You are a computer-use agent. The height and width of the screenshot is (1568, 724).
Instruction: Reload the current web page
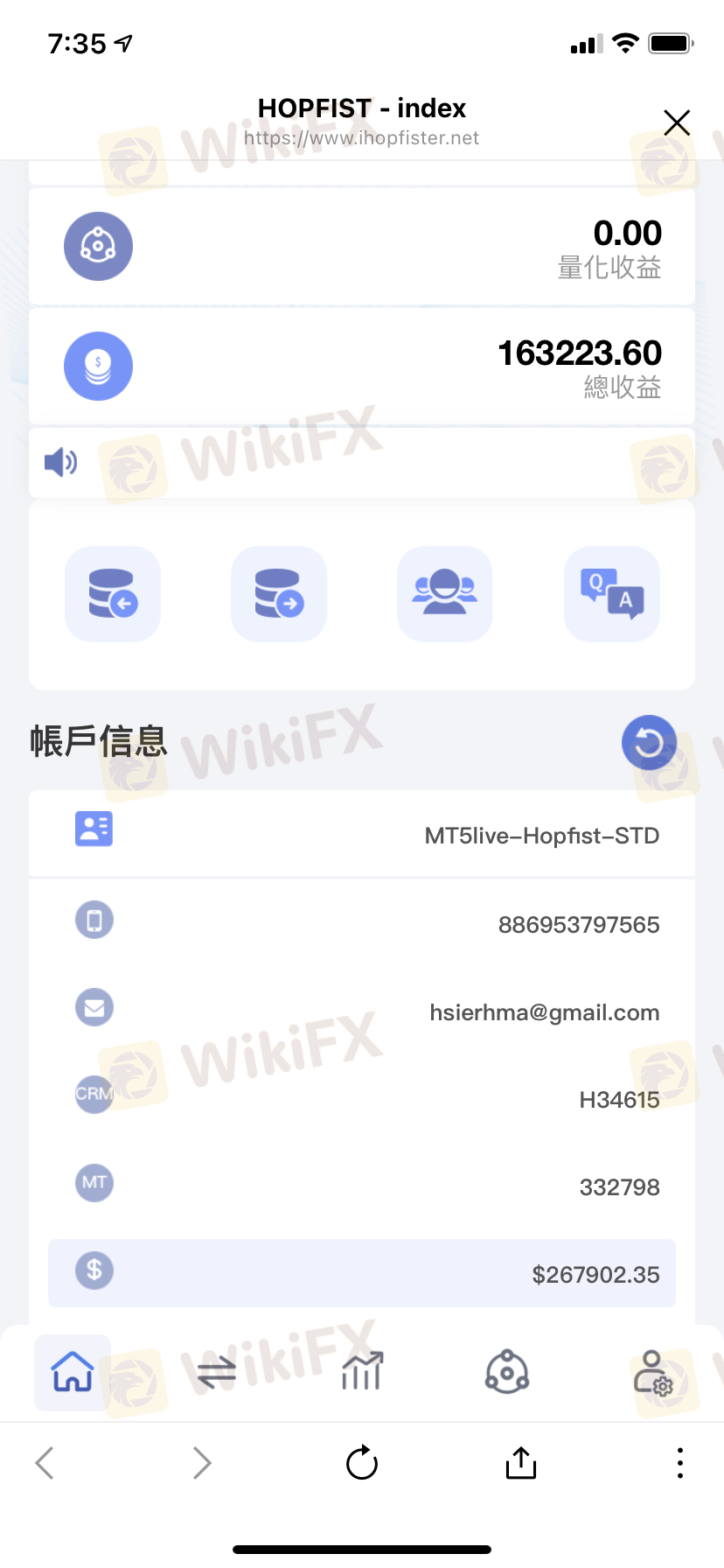click(x=362, y=1462)
